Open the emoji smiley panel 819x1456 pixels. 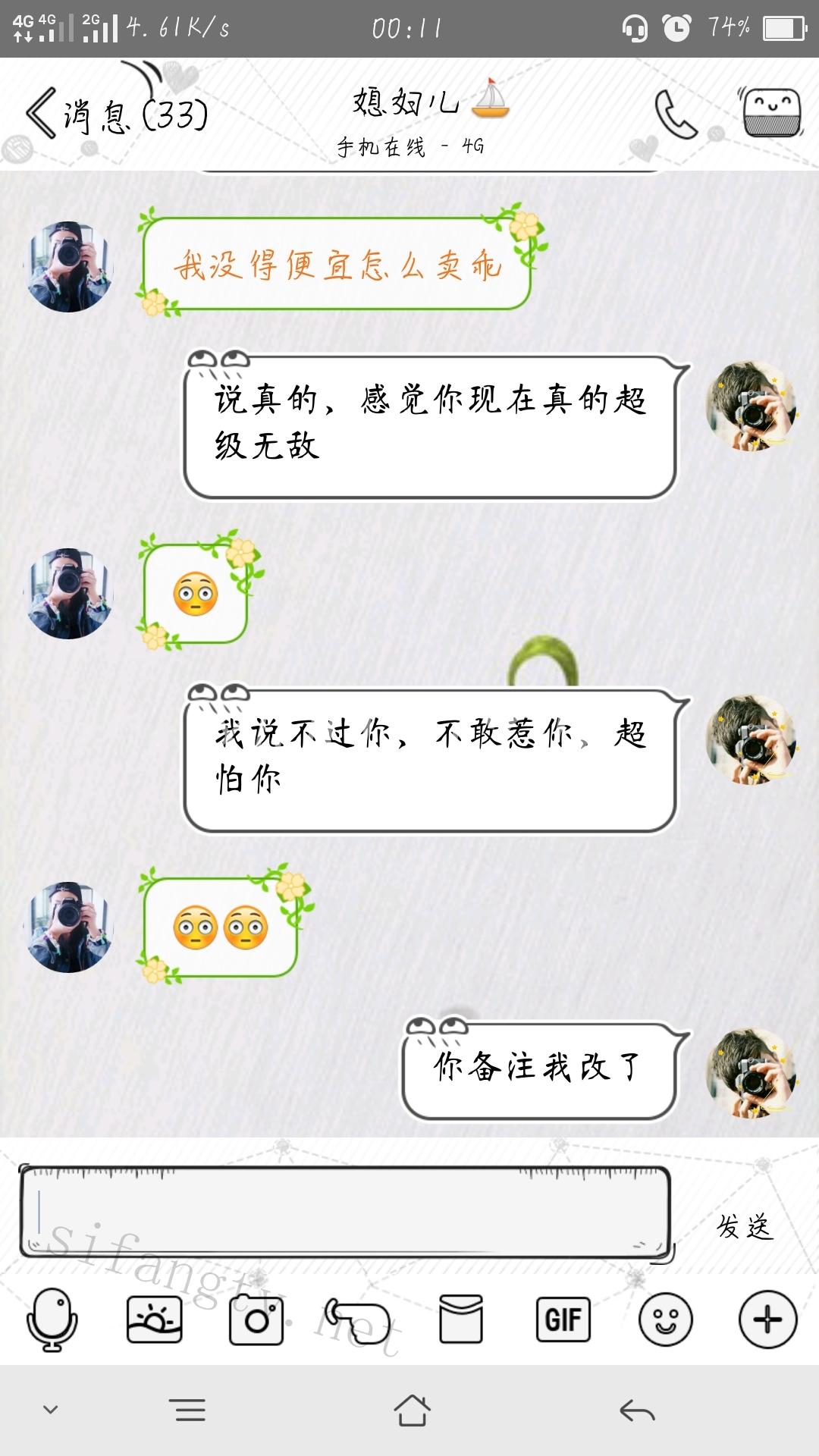[665, 1319]
